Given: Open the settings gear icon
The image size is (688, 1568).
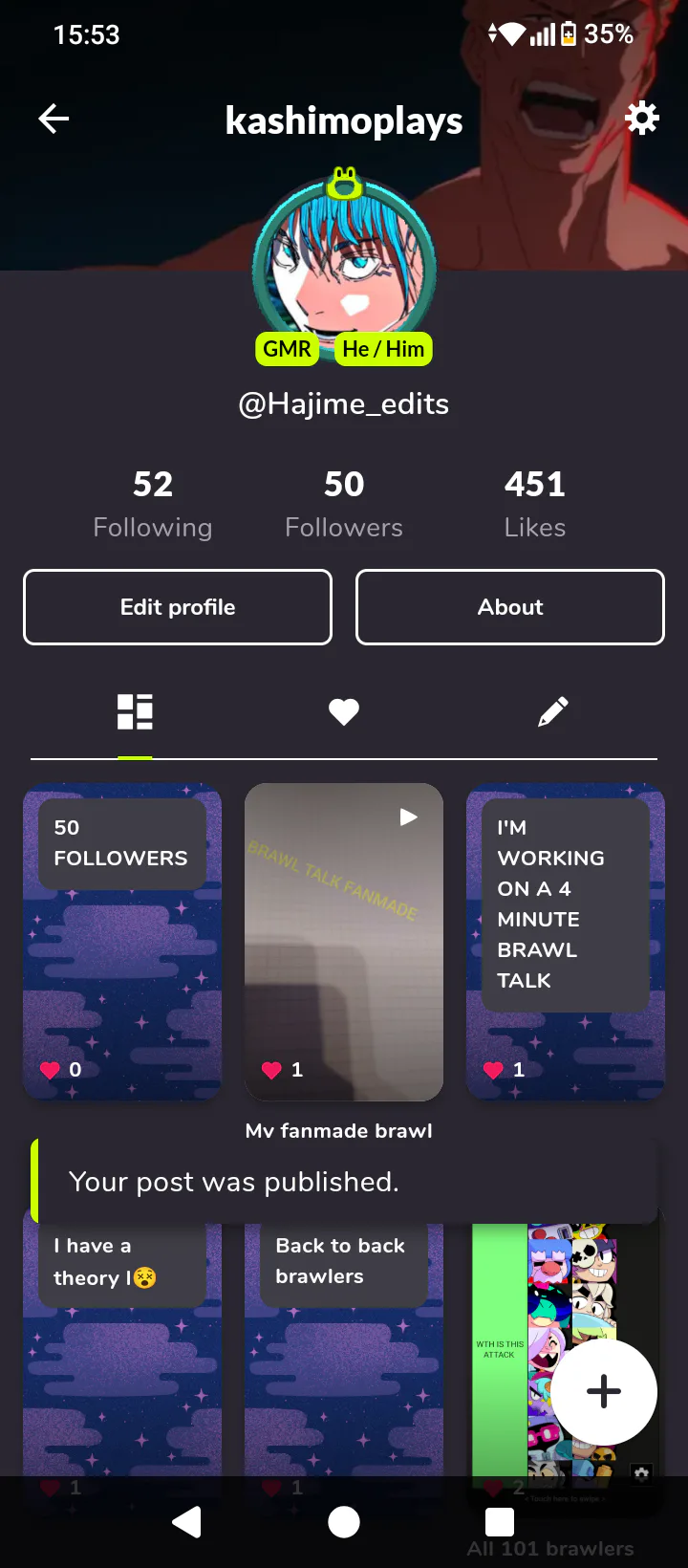Looking at the screenshot, I should coord(641,119).
